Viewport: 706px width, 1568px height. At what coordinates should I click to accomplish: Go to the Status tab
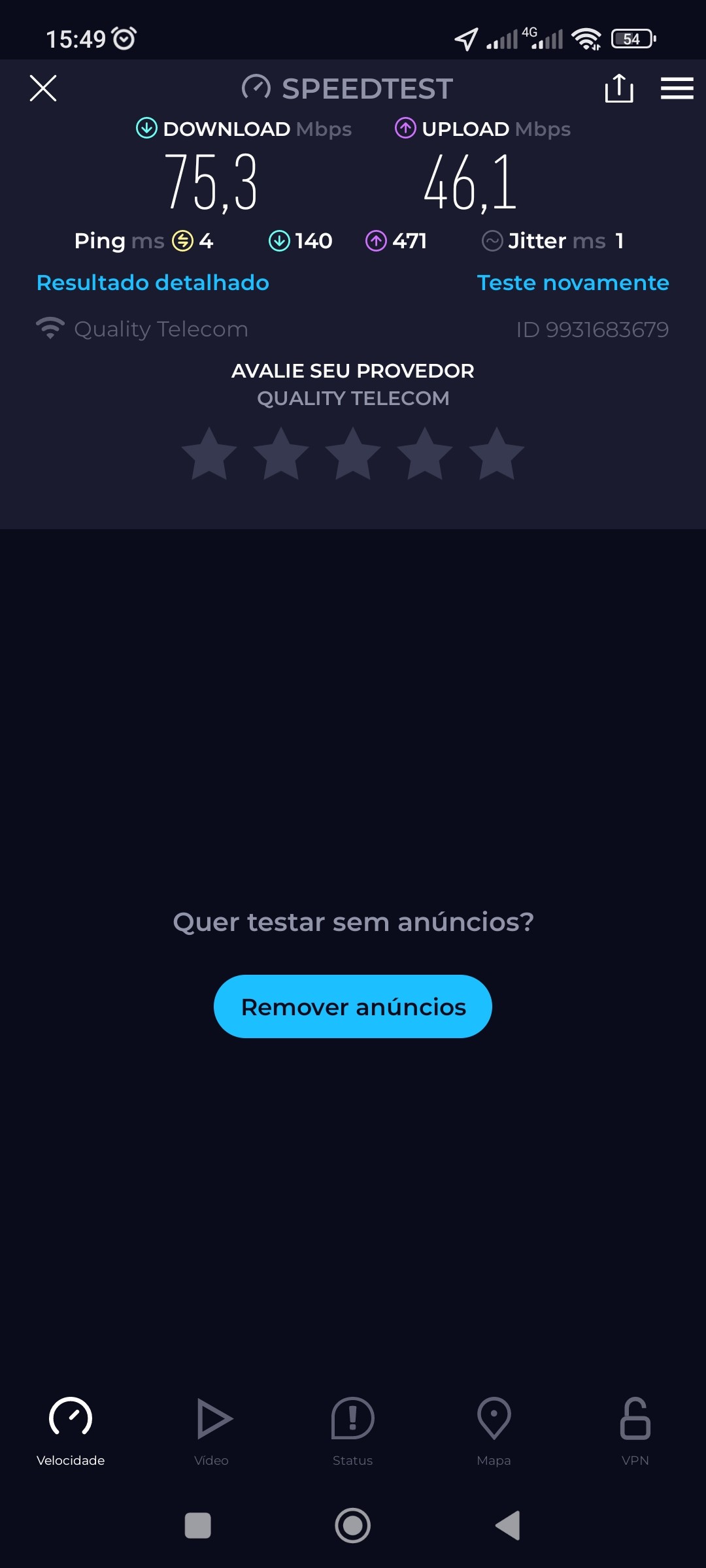(x=353, y=1431)
